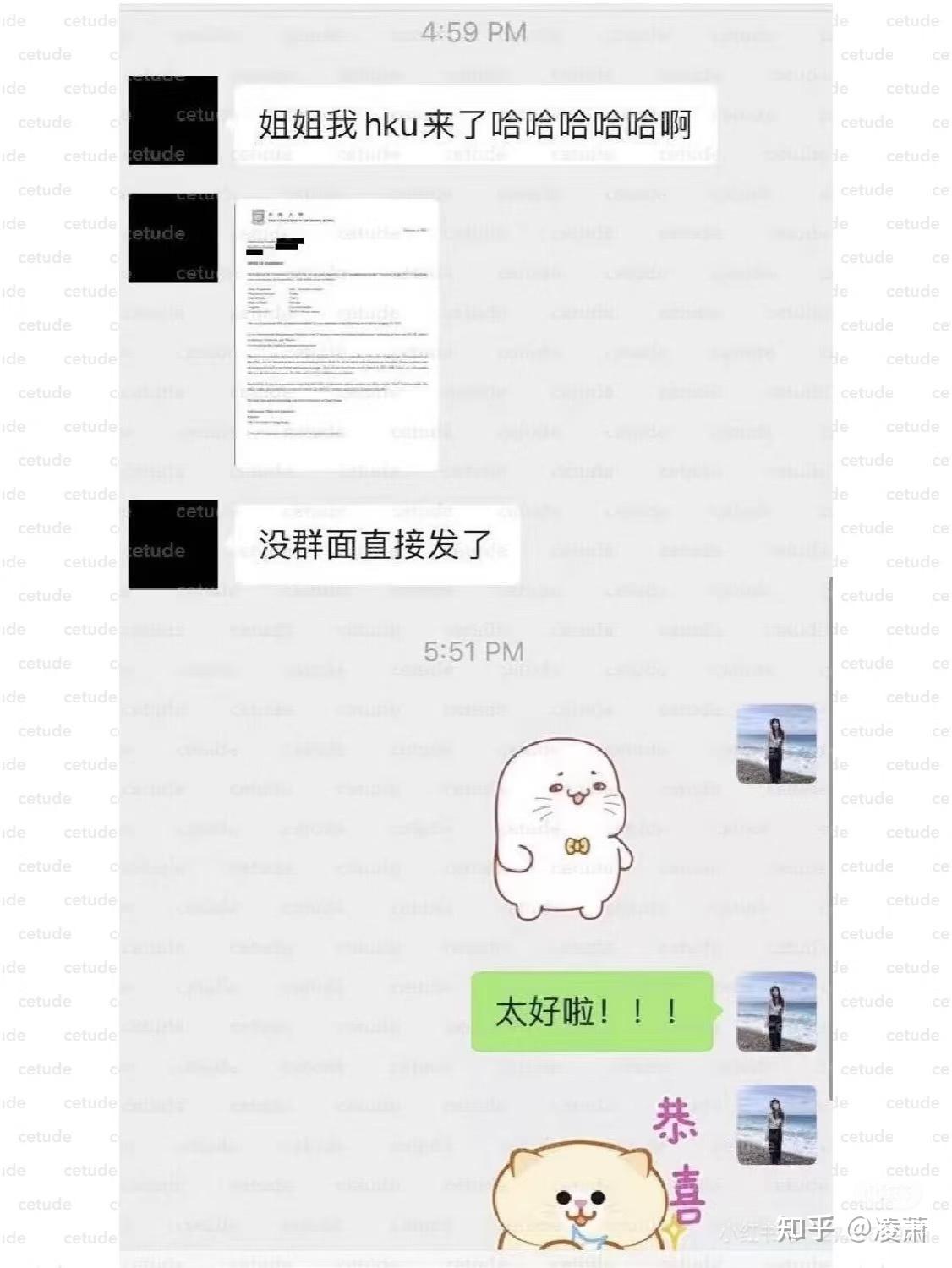Click the sparkle effect beside 恭喜 sticker
Image resolution: width=952 pixels, height=1268 pixels.
(x=675, y=1232)
